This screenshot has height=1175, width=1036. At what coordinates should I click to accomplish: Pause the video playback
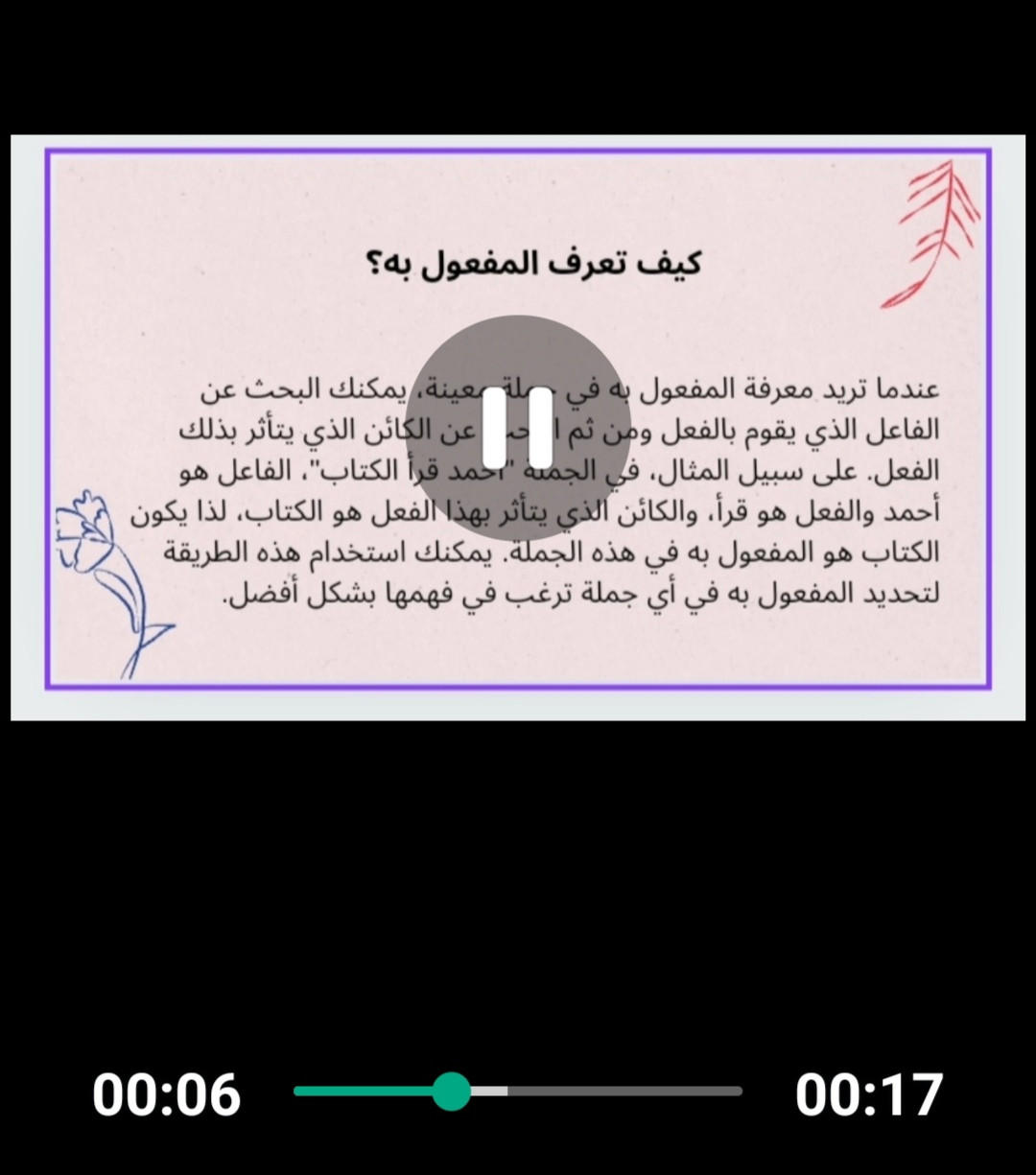[517, 427]
